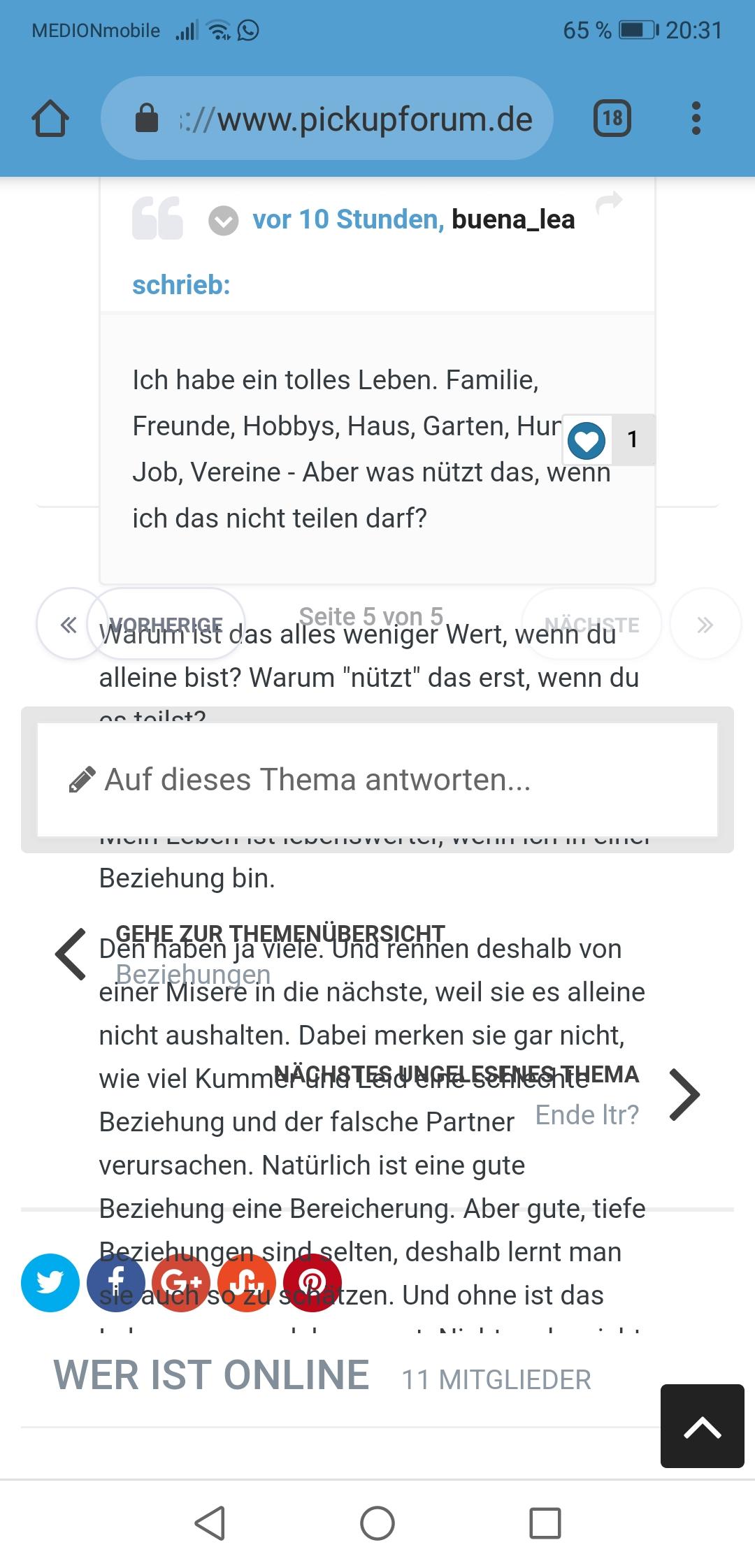This screenshot has width=755, height=1568.
Task: Tap 'Auf dieses Thema antworten' reply field
Action: pyautogui.click(x=377, y=780)
